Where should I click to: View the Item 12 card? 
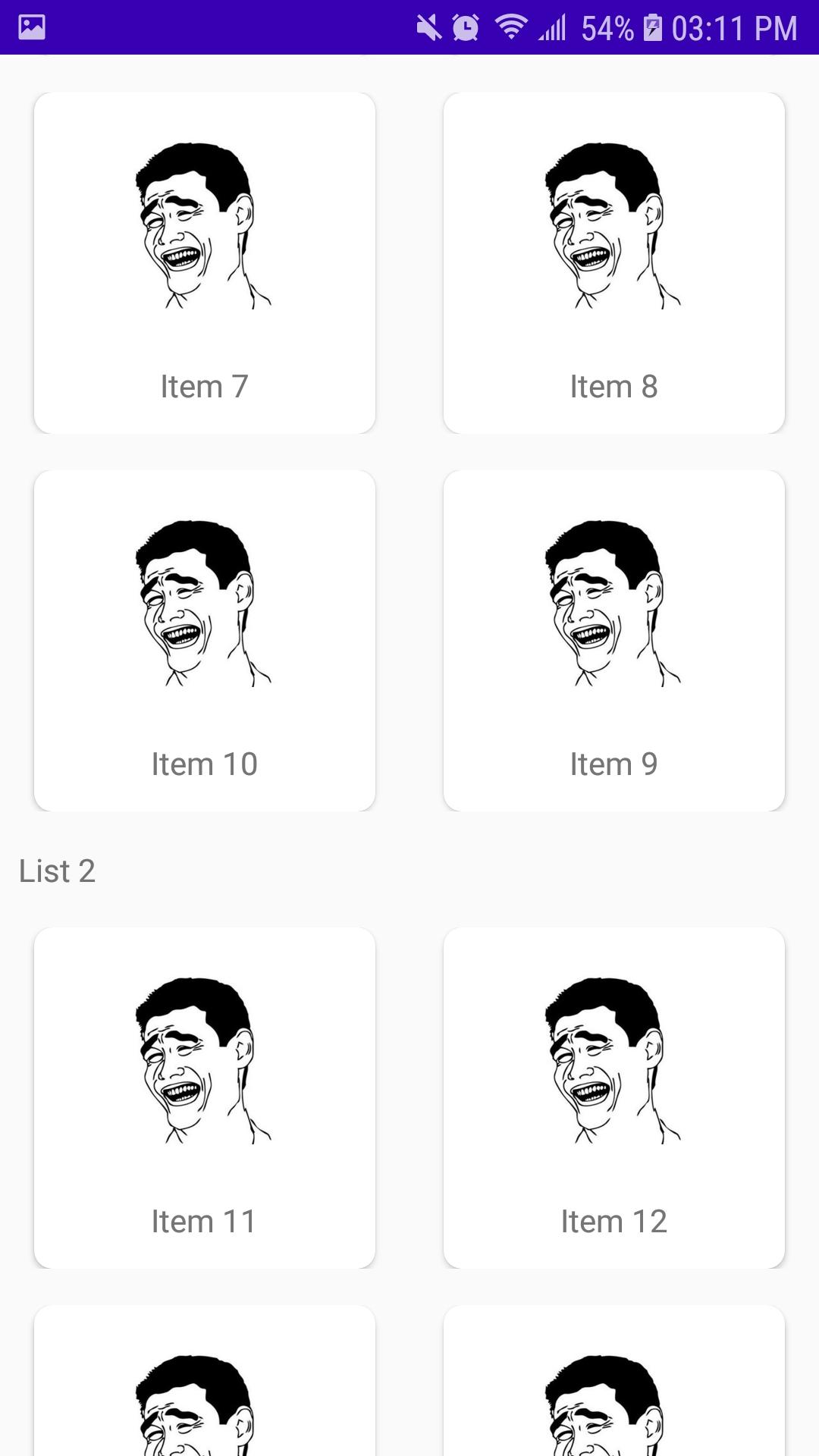click(614, 1097)
